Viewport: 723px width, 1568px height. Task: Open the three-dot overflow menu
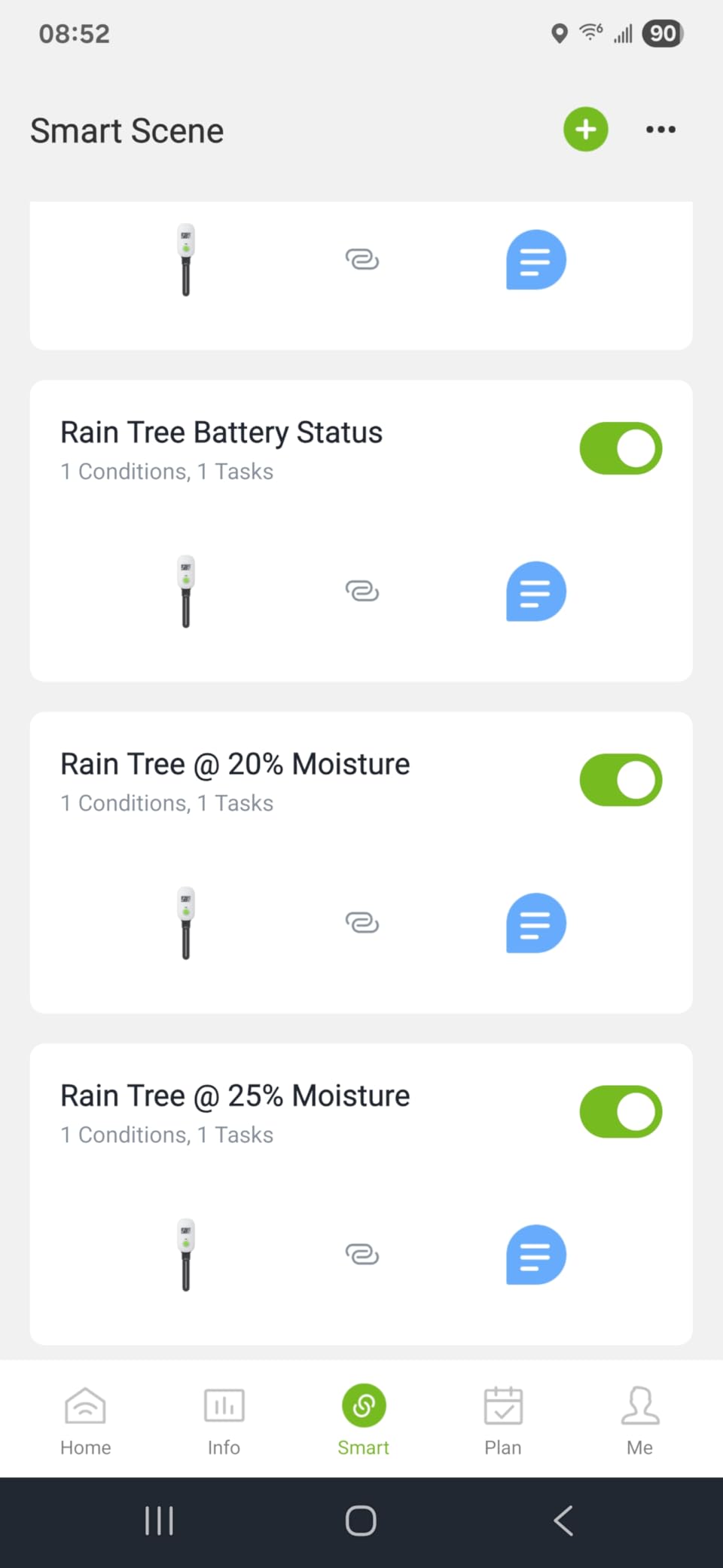(x=660, y=130)
